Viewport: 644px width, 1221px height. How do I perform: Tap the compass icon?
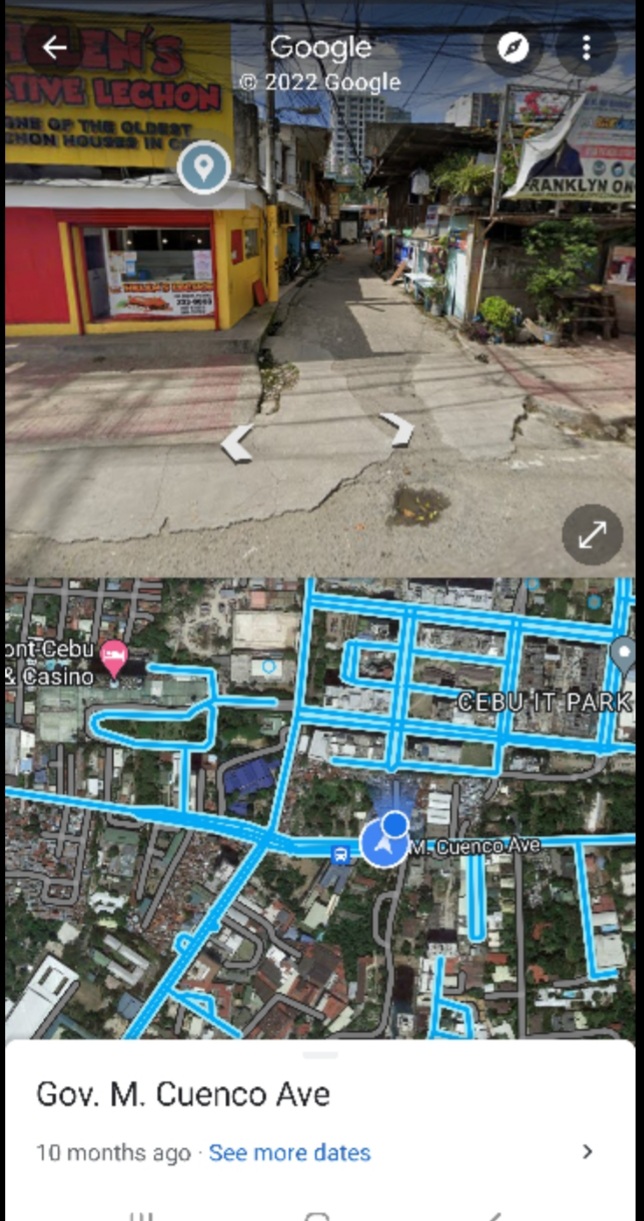(x=513, y=47)
